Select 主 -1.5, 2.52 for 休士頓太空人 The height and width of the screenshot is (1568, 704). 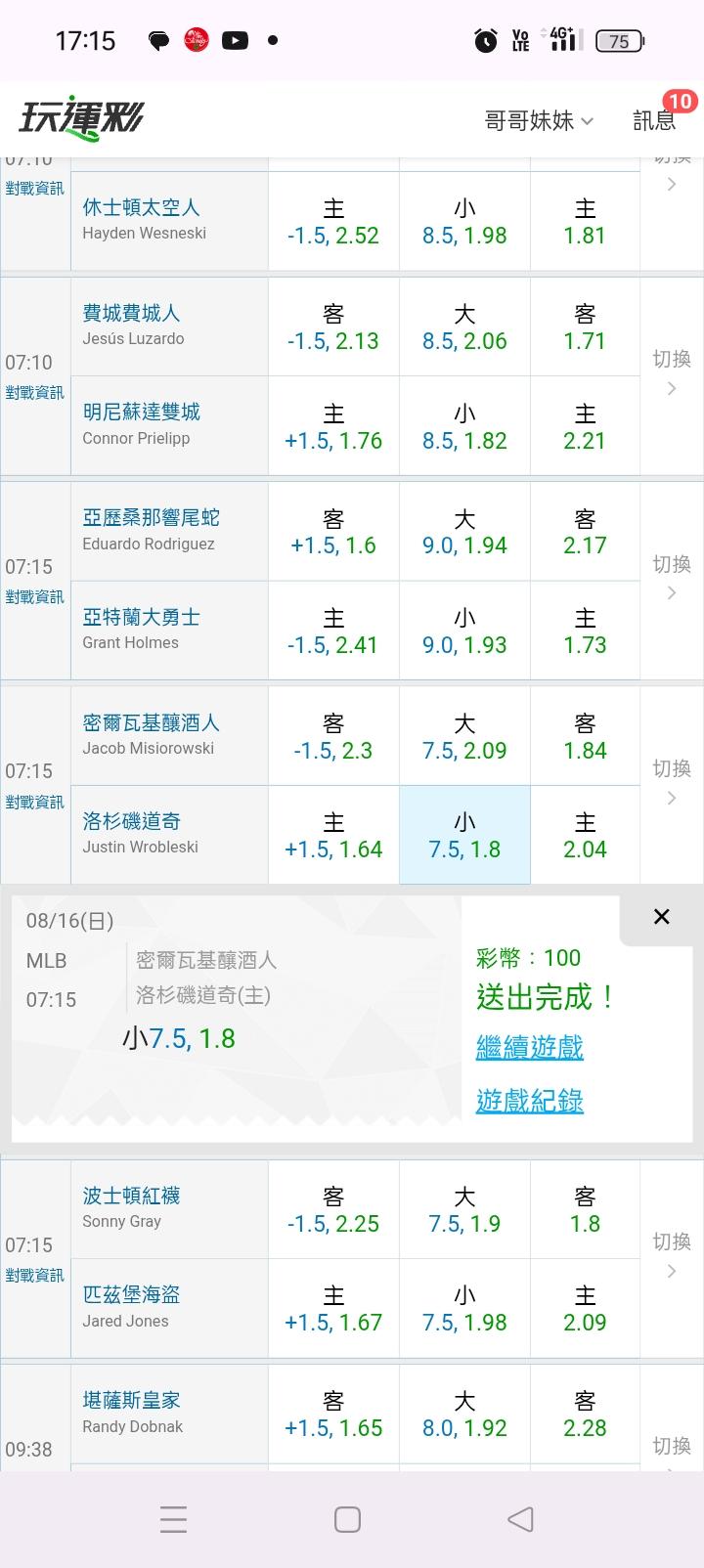(333, 221)
